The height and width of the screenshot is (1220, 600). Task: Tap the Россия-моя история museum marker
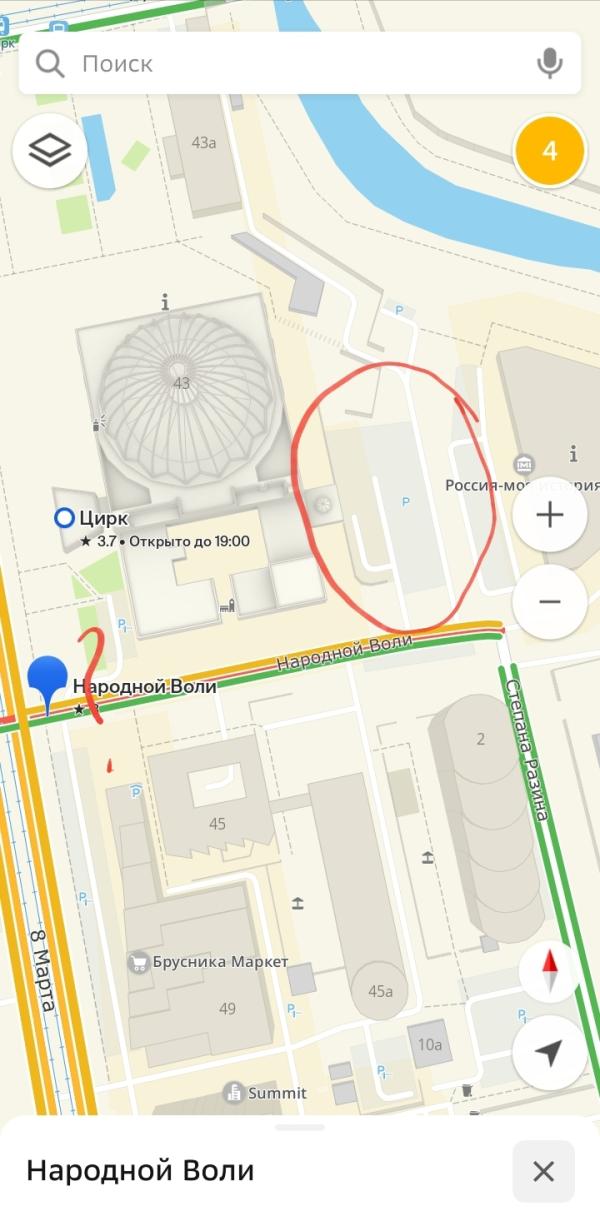pyautogui.click(x=523, y=464)
